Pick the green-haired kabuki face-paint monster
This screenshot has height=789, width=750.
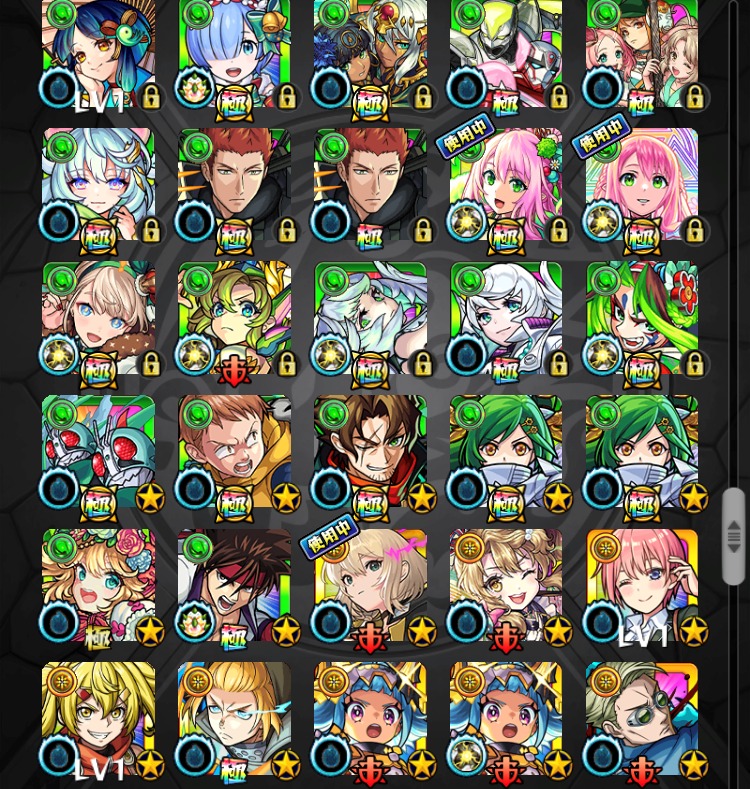642,318
